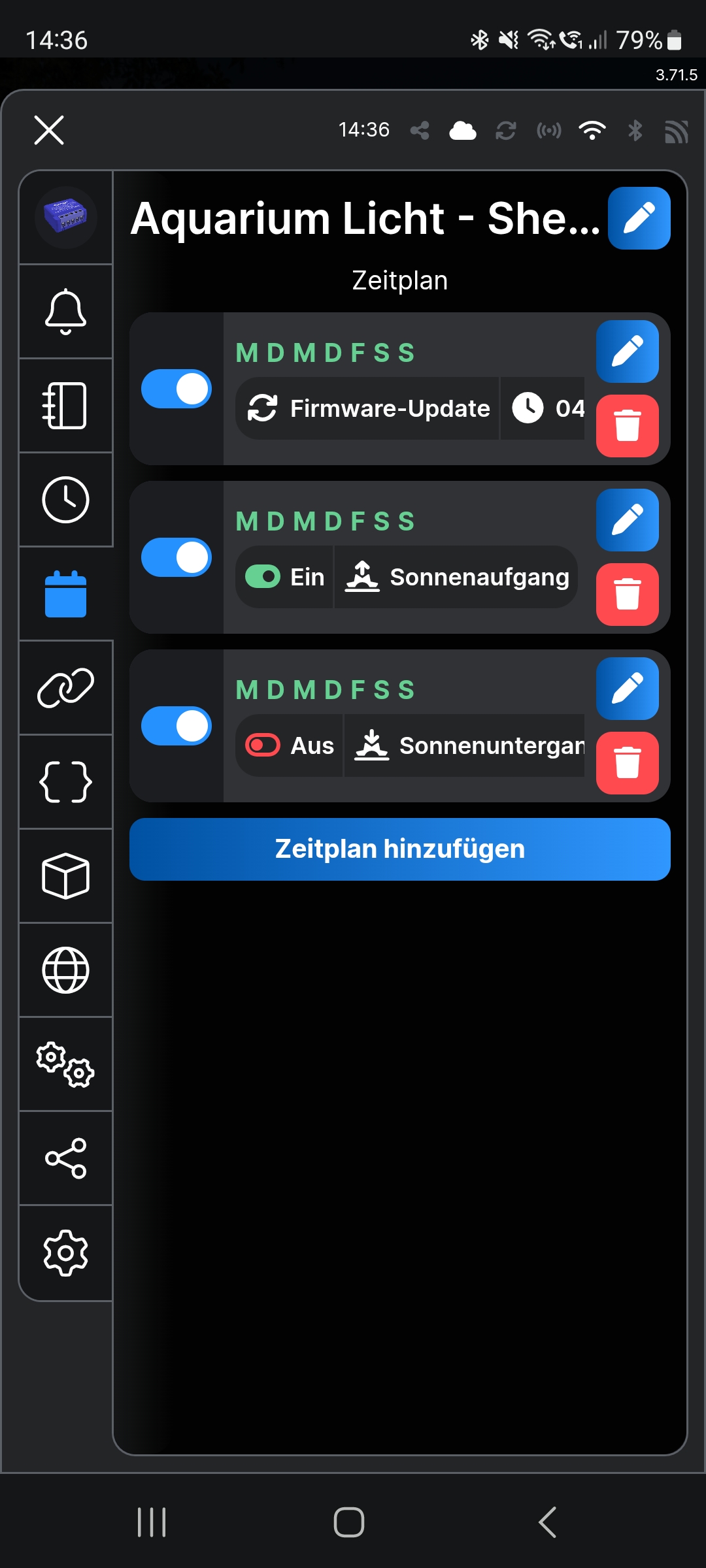706x1568 pixels.
Task: Delete the Firmware-Update schedule
Action: click(x=627, y=426)
